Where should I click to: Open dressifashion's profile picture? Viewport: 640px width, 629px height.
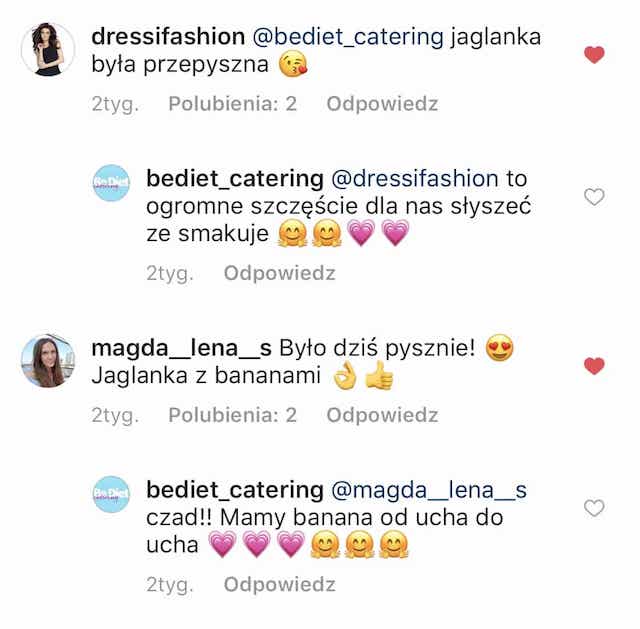pos(48,49)
